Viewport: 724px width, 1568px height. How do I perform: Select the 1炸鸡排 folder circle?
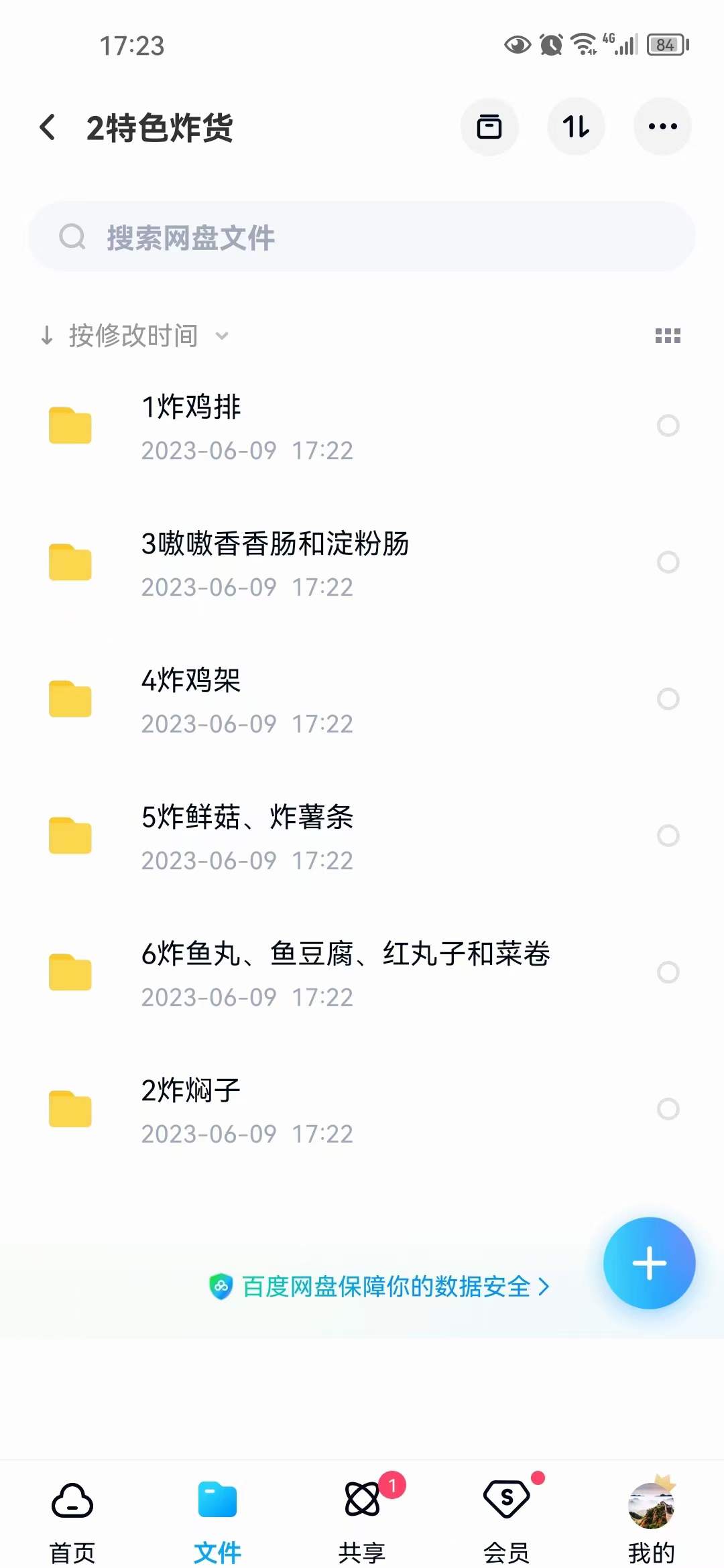pos(668,426)
